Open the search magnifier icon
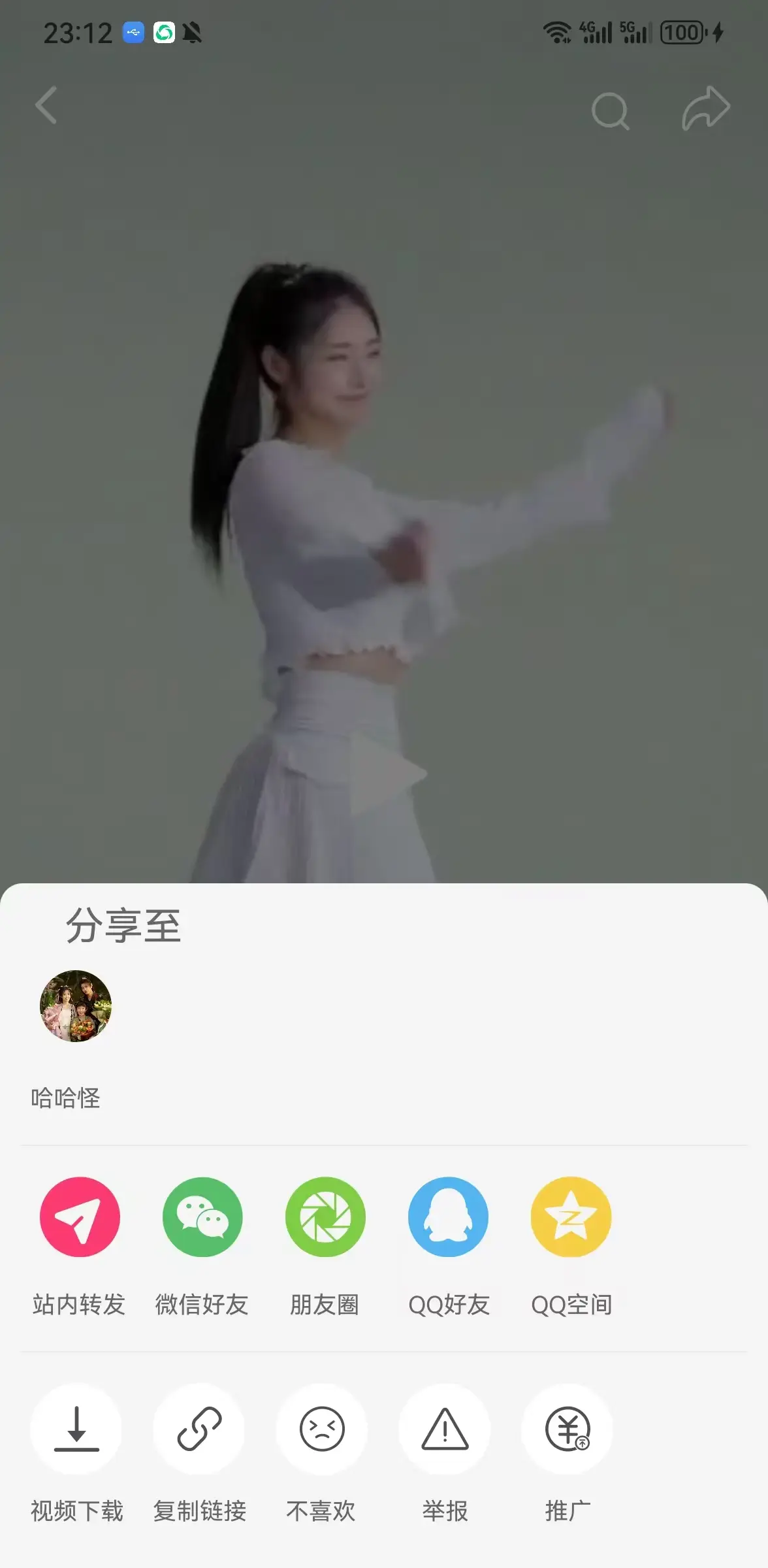The width and height of the screenshot is (768, 1568). [x=610, y=111]
